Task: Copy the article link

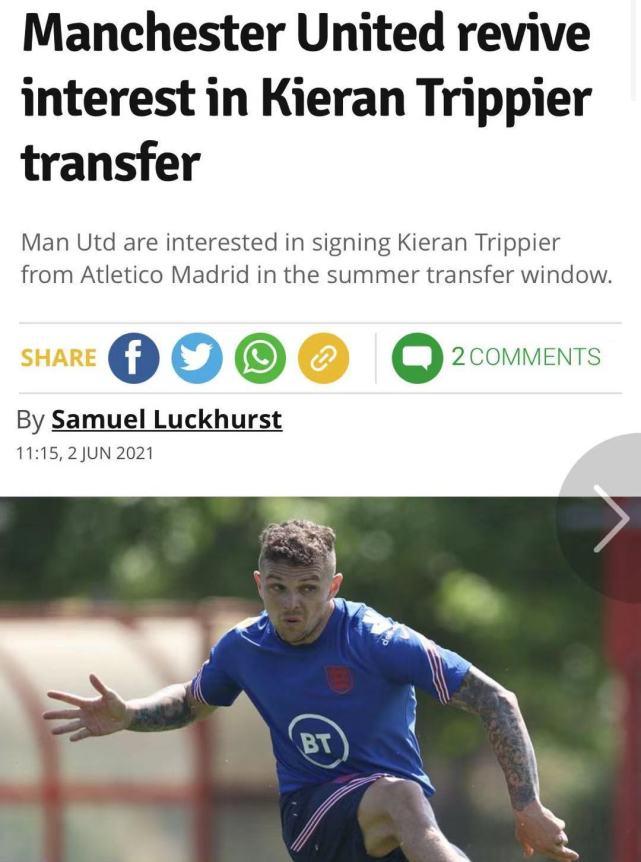Action: click(323, 358)
